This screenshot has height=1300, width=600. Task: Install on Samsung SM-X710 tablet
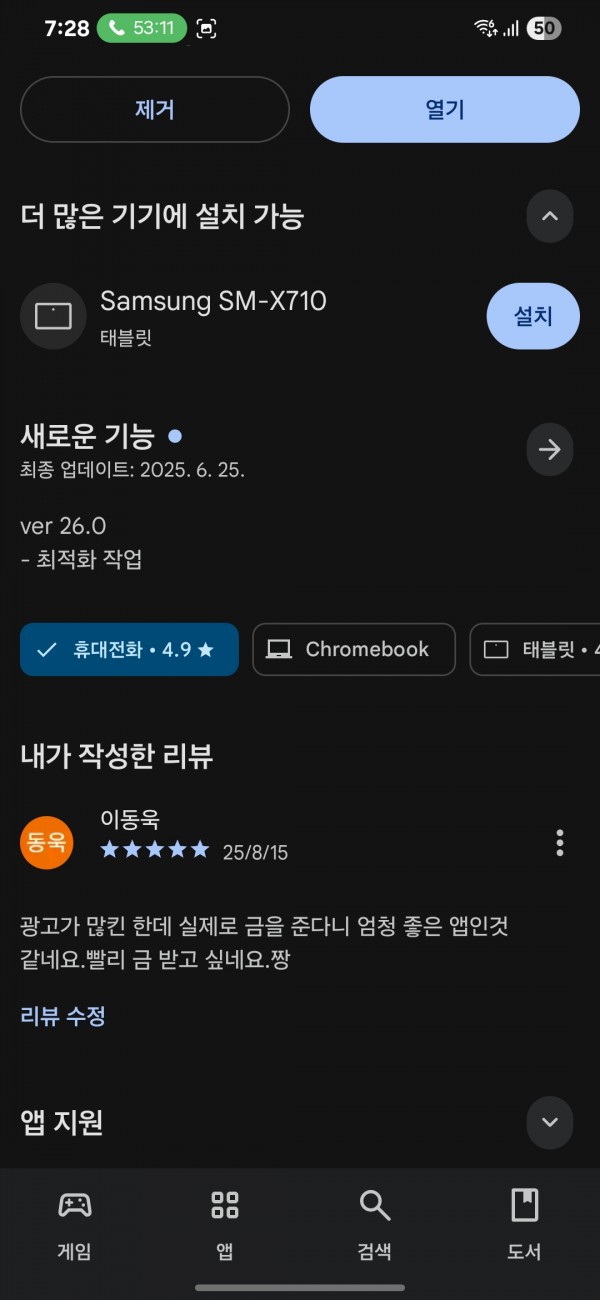tap(533, 316)
